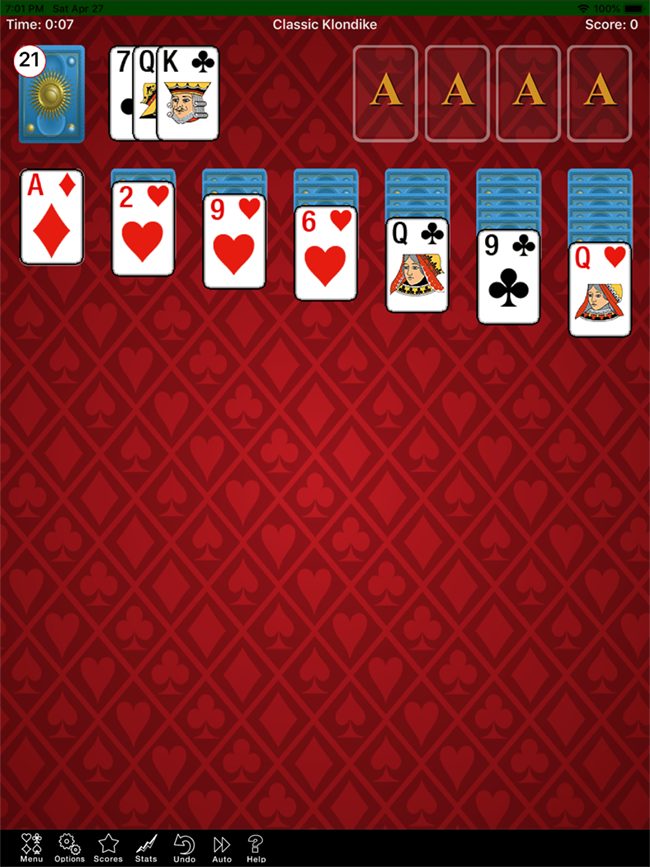650x867 pixels.
Task: Open the Help page
Action: point(256,847)
